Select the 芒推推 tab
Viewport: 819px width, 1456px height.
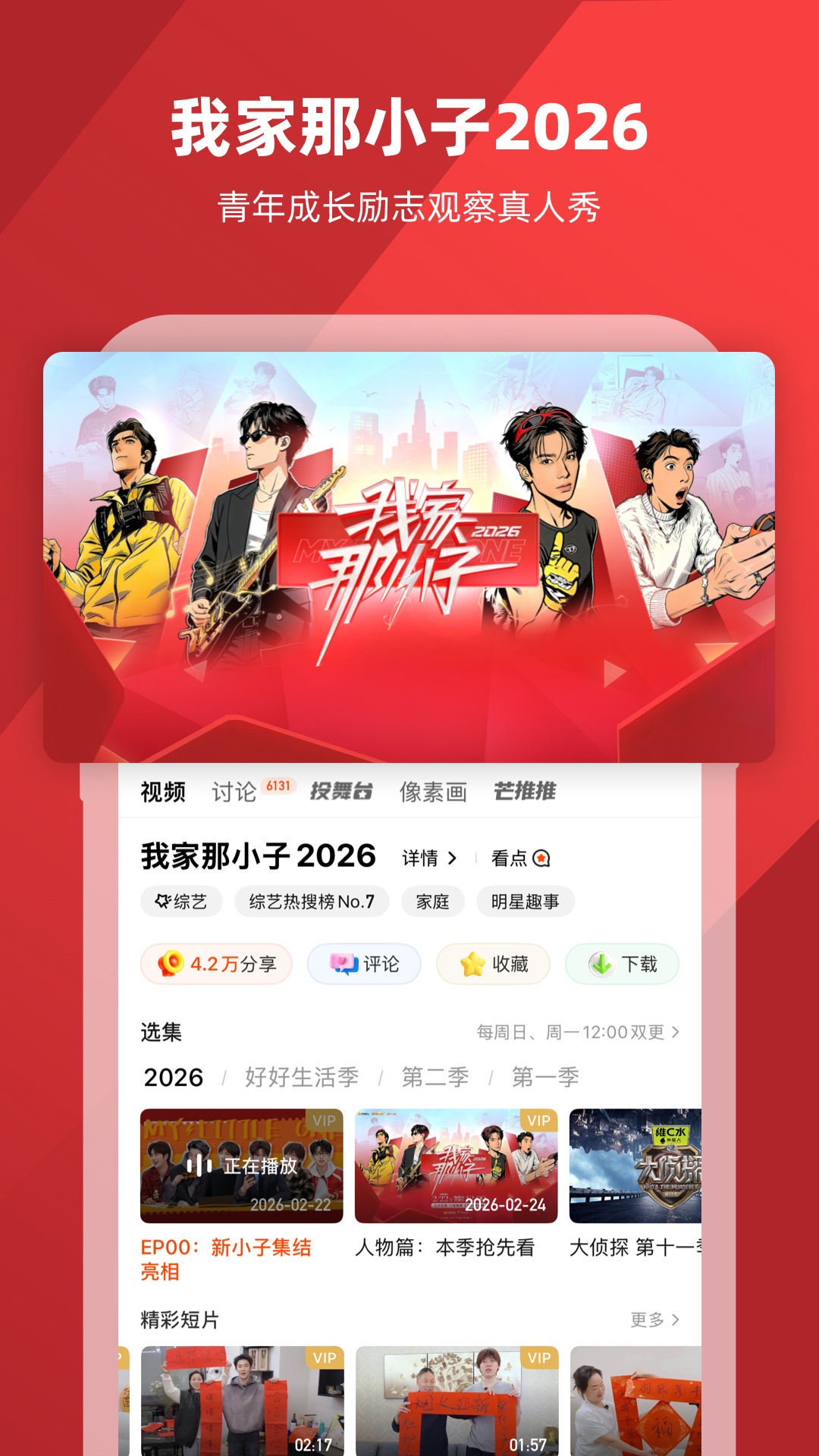pyautogui.click(x=525, y=793)
